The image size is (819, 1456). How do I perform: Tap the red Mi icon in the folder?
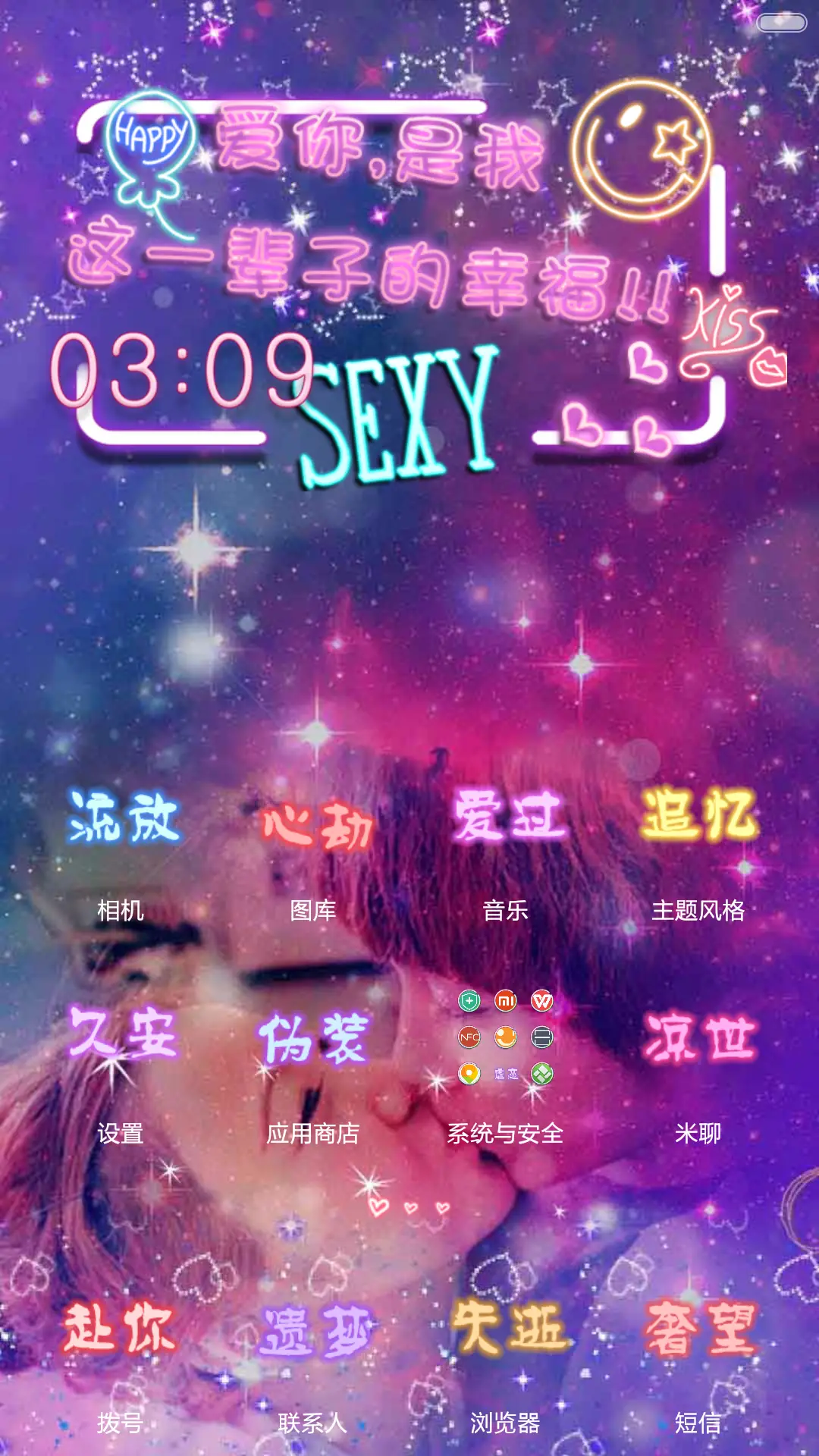[505, 1000]
